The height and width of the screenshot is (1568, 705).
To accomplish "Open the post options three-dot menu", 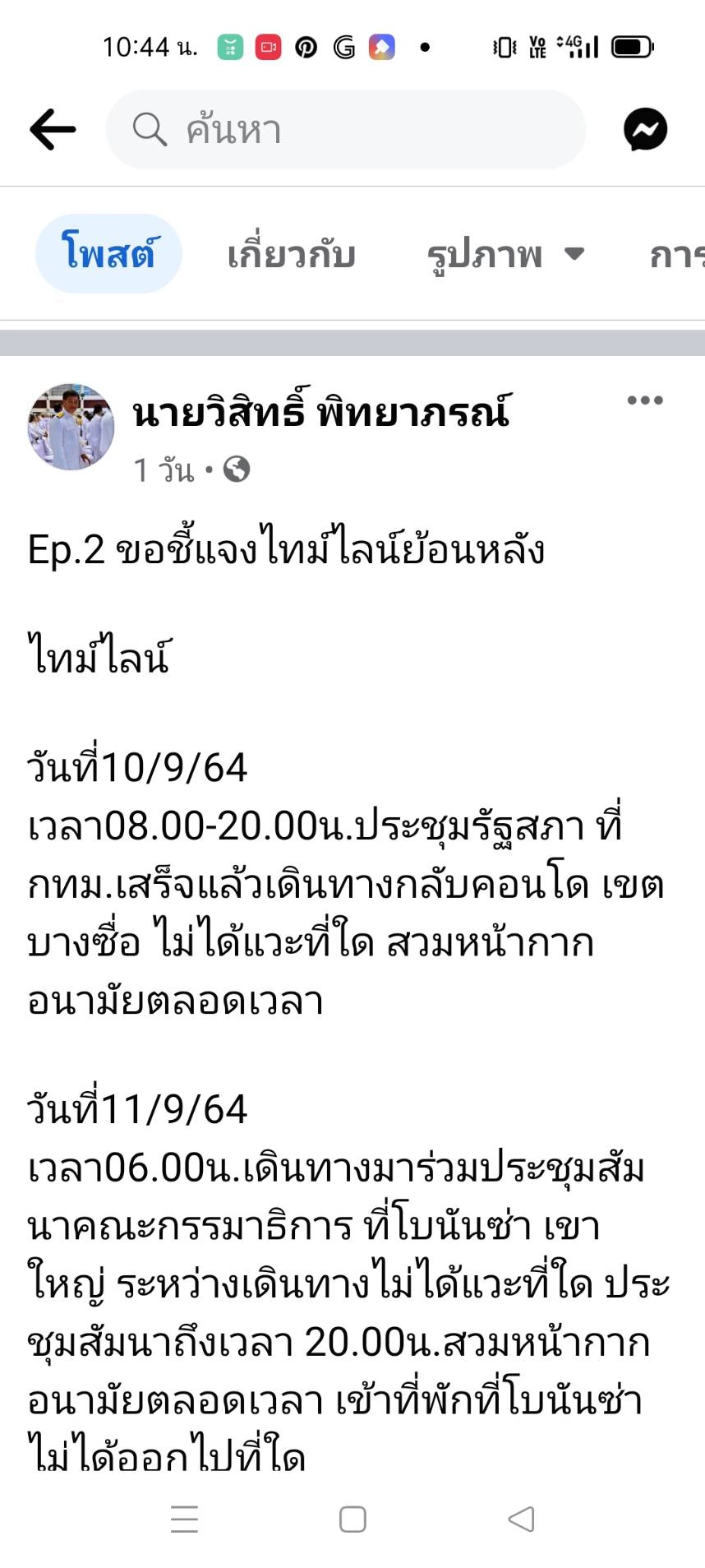I will click(x=645, y=400).
